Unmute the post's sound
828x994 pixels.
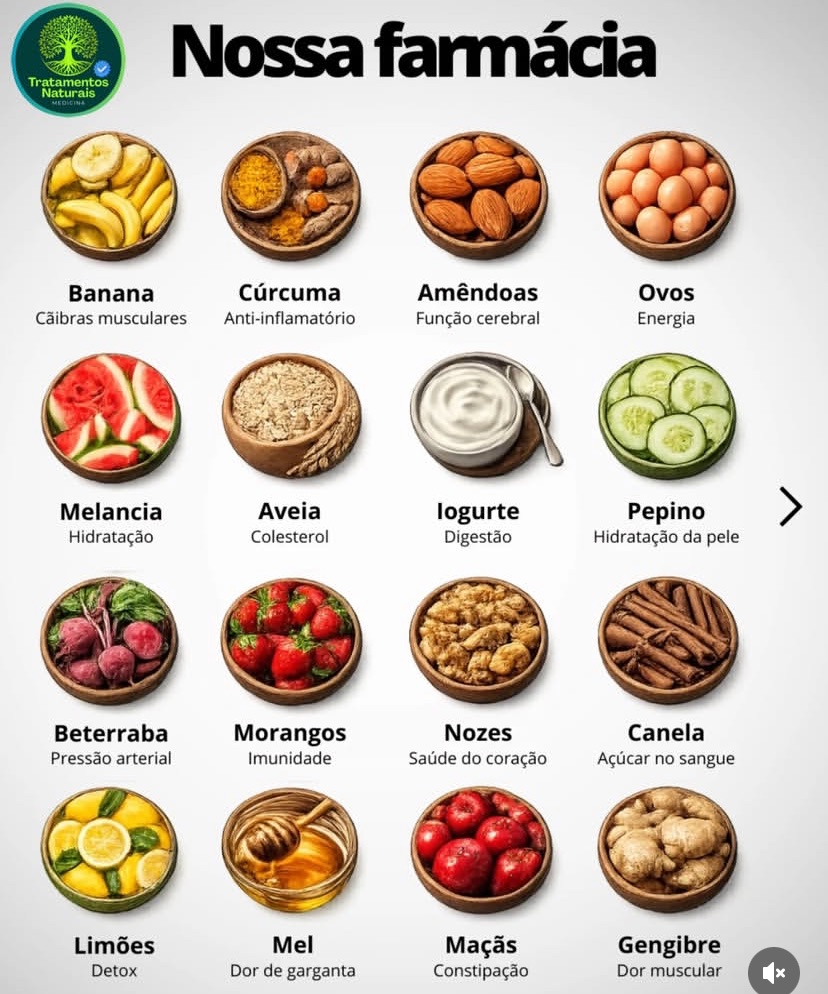[773, 971]
